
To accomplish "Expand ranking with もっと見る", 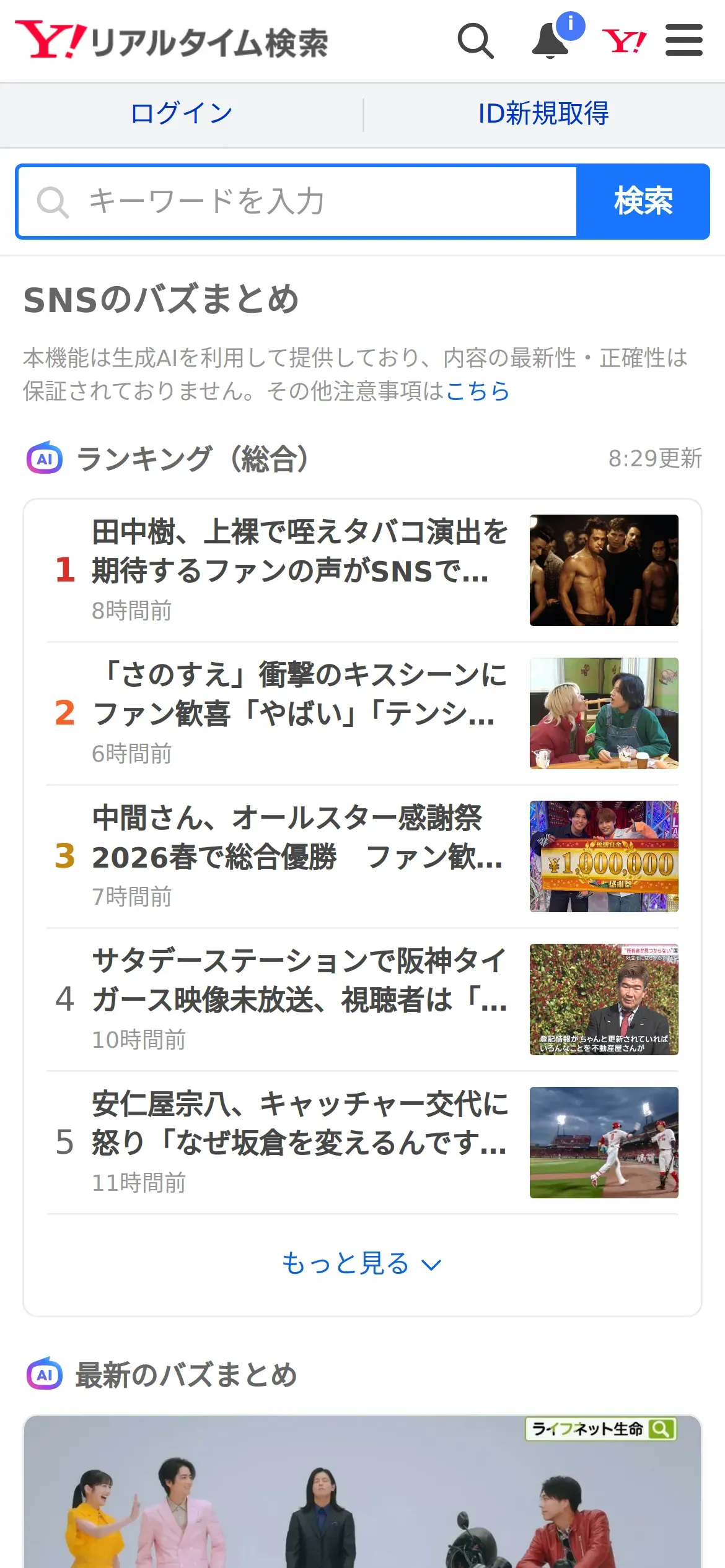I will (362, 1263).
